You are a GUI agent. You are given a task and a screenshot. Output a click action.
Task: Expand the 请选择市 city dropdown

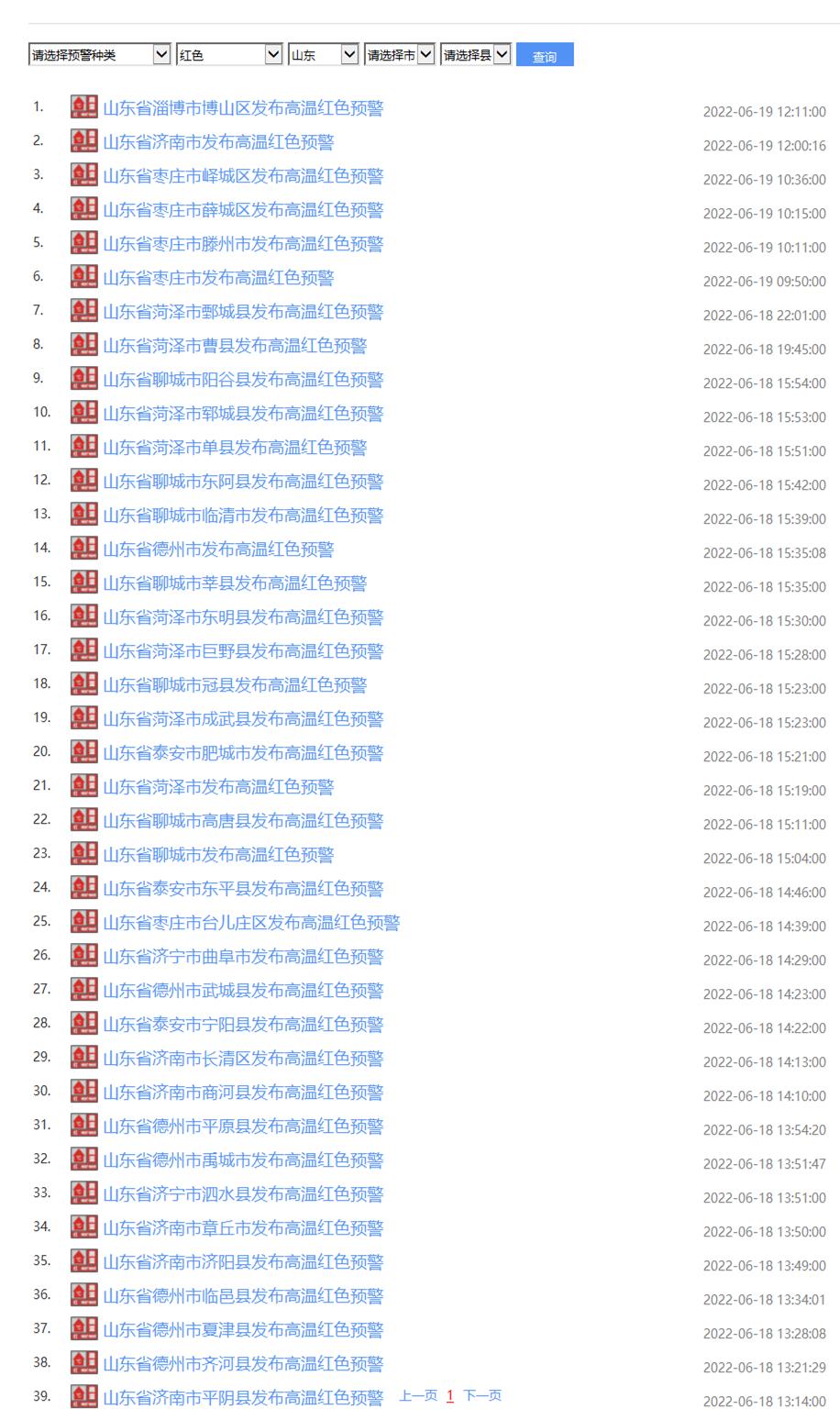(399, 55)
